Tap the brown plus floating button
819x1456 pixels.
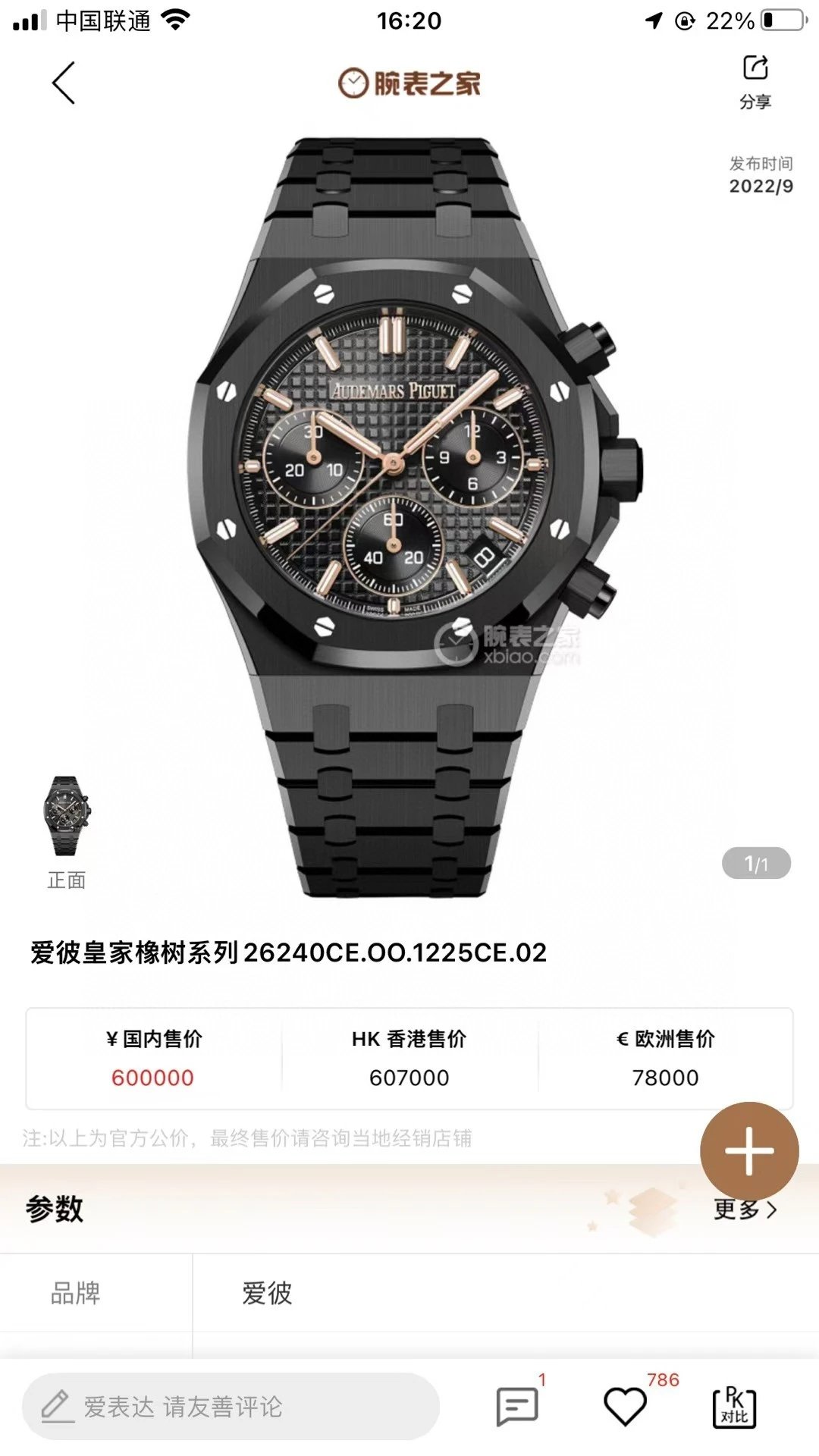point(749,1151)
